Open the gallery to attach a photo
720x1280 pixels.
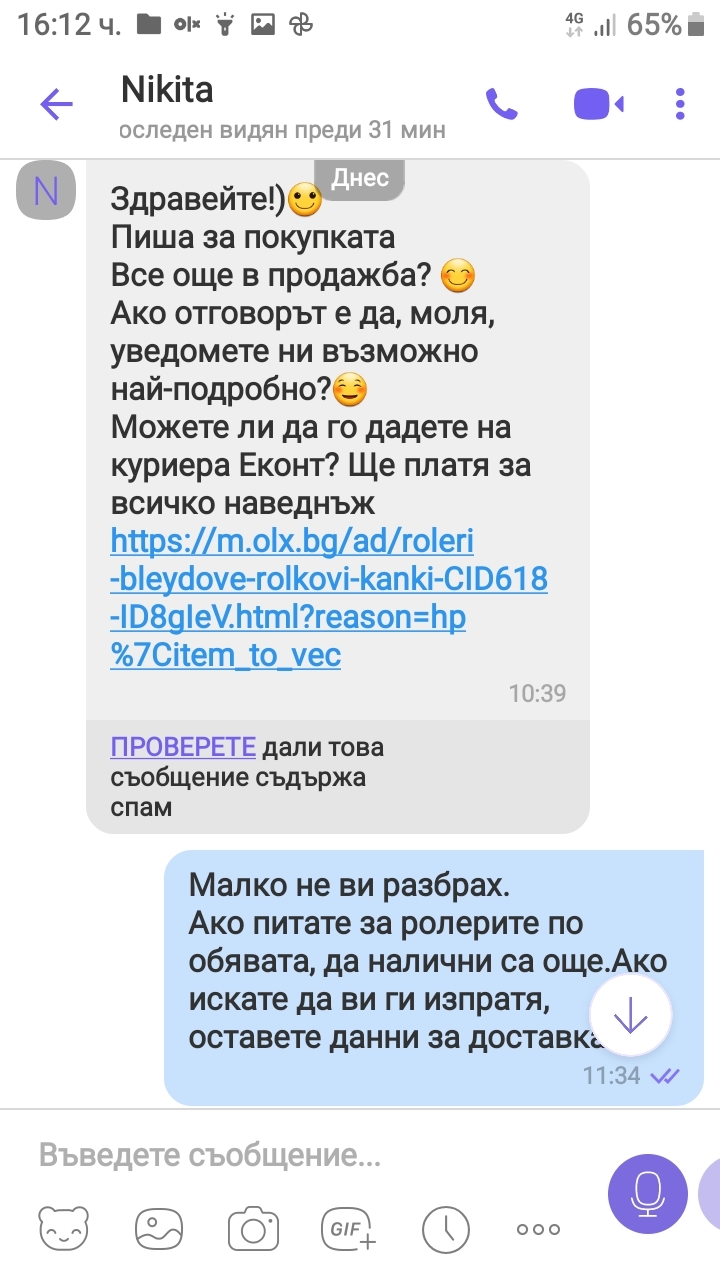(160, 1228)
